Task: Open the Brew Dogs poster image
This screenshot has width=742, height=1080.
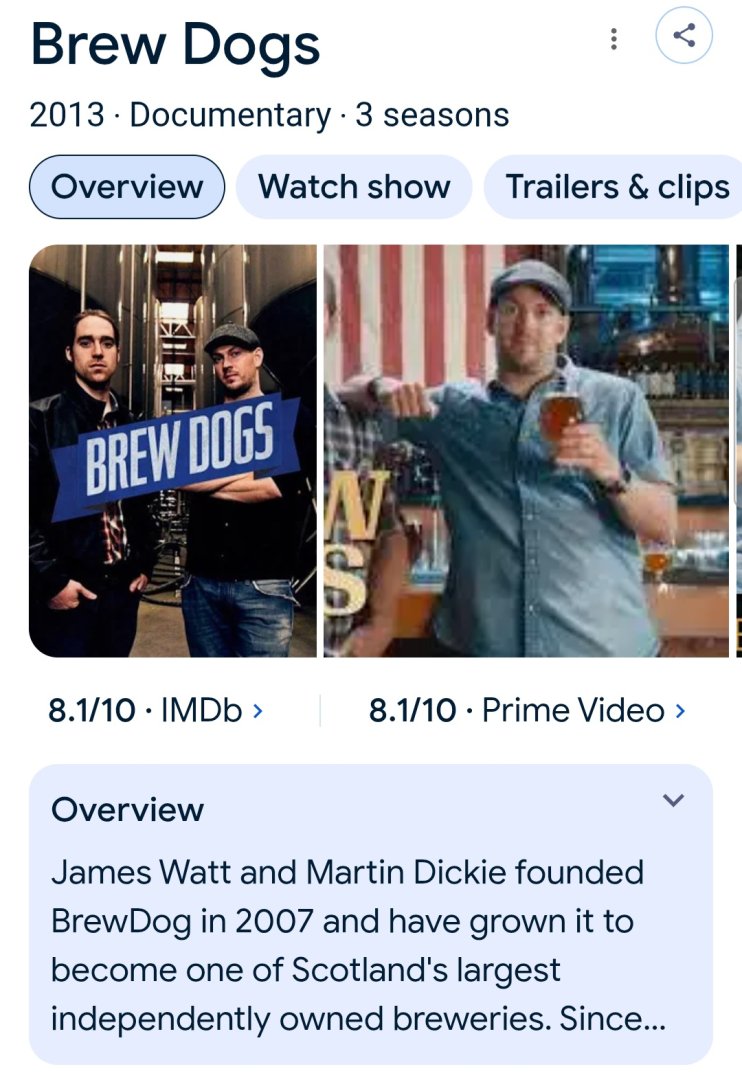Action: [x=173, y=451]
